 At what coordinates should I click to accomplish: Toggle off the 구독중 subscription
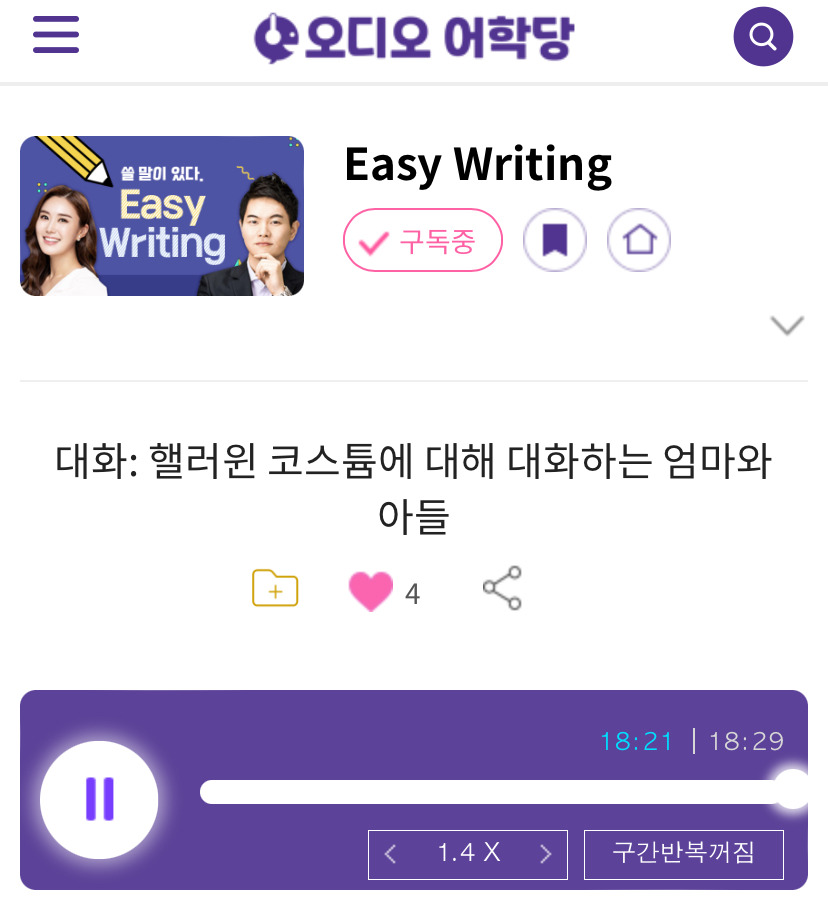click(423, 240)
